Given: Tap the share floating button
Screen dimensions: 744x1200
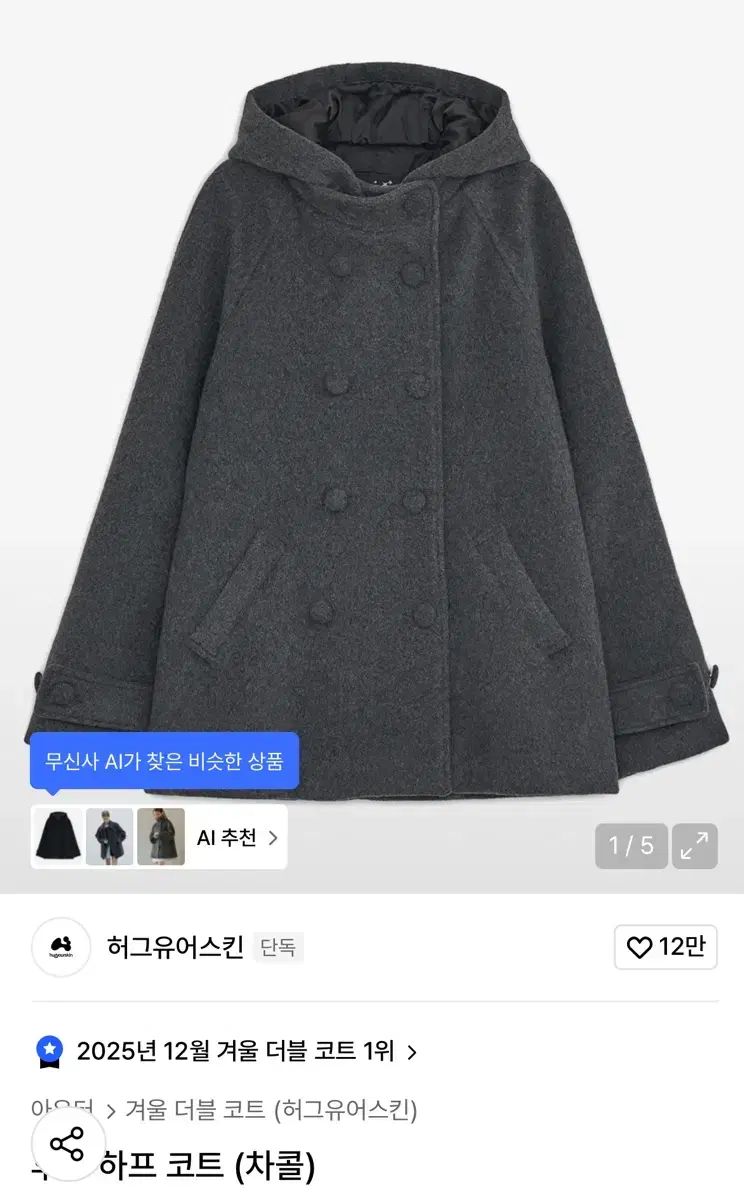Looking at the screenshot, I should tap(68, 1143).
